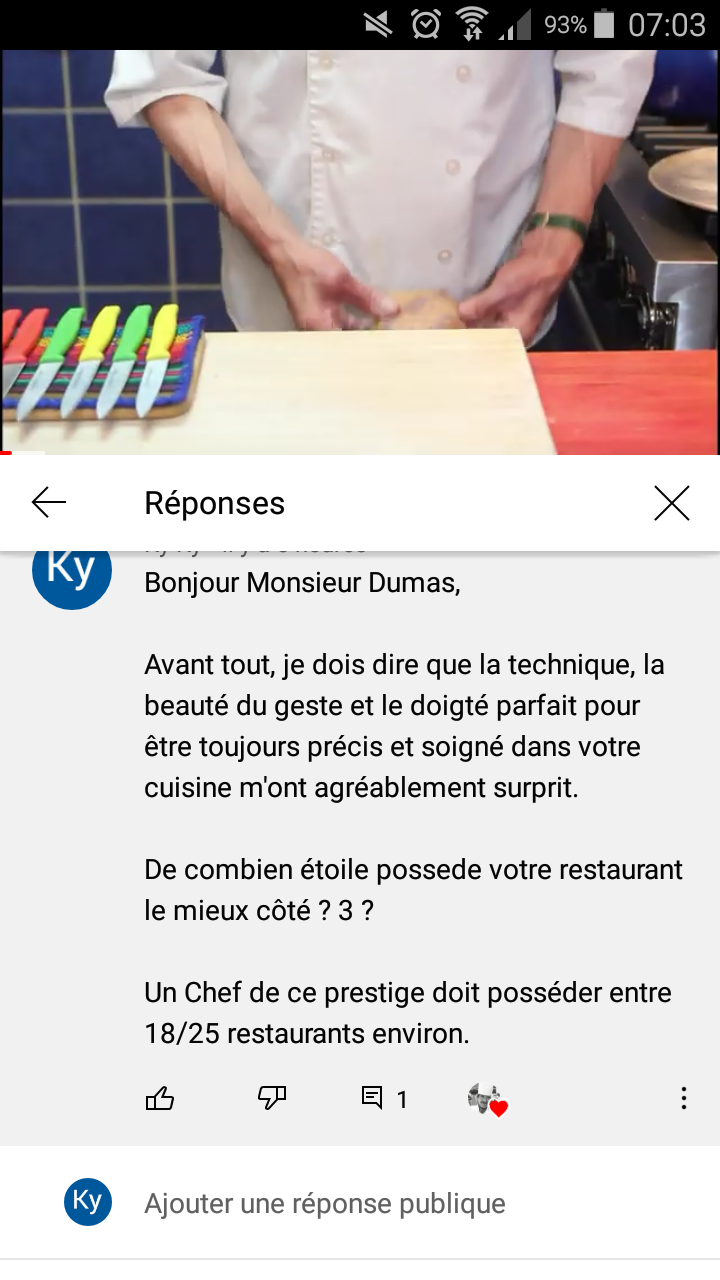The image size is (720, 1280).
Task: Go back from the Réponses panel
Action: pyautogui.click(x=49, y=503)
